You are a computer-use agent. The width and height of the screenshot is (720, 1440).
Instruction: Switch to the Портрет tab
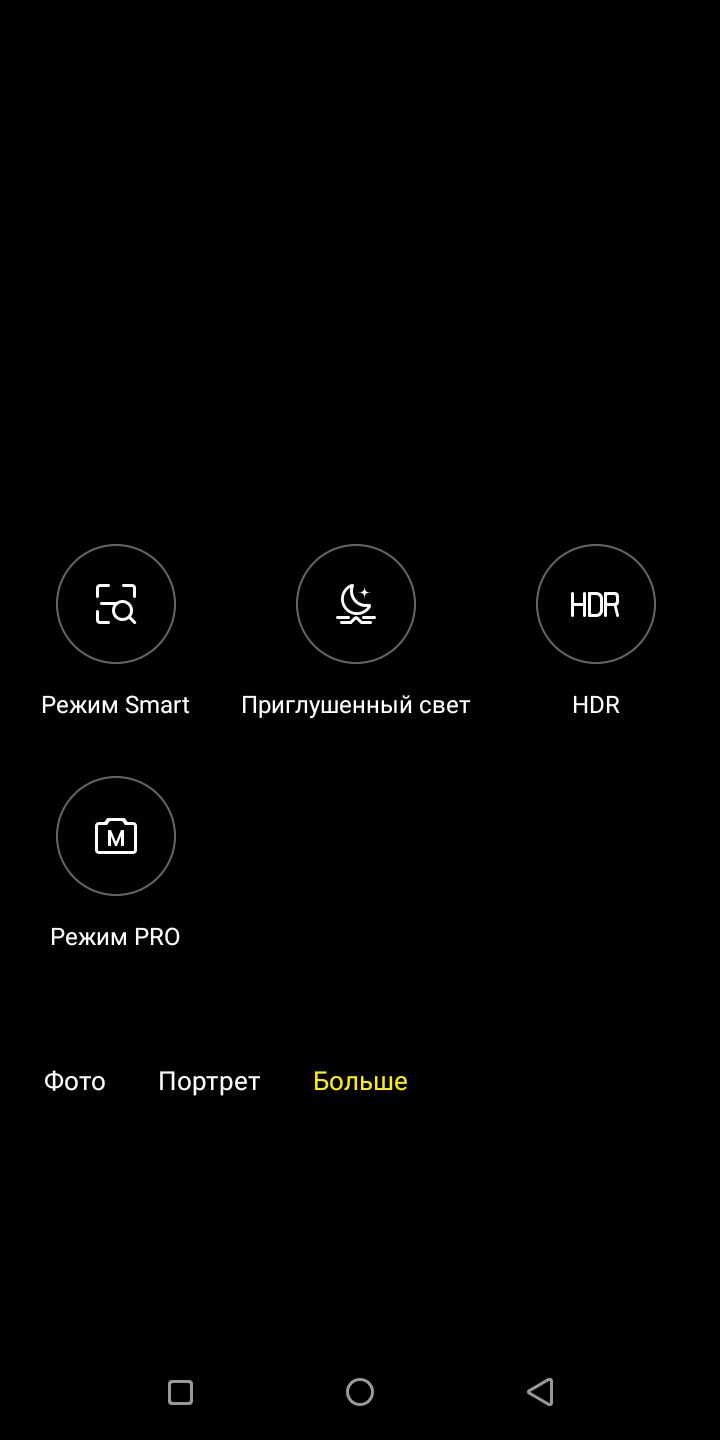coord(209,1081)
